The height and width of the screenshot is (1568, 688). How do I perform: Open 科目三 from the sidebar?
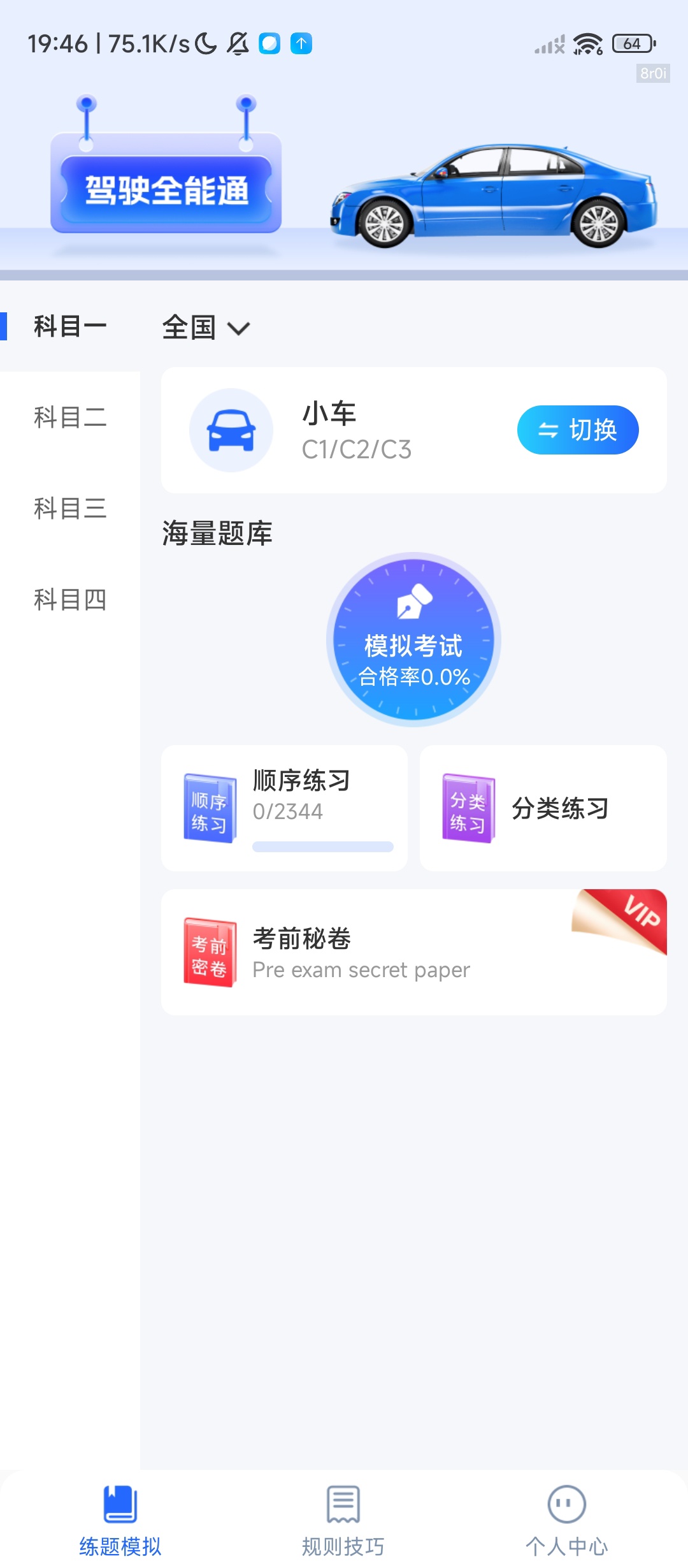click(x=70, y=509)
